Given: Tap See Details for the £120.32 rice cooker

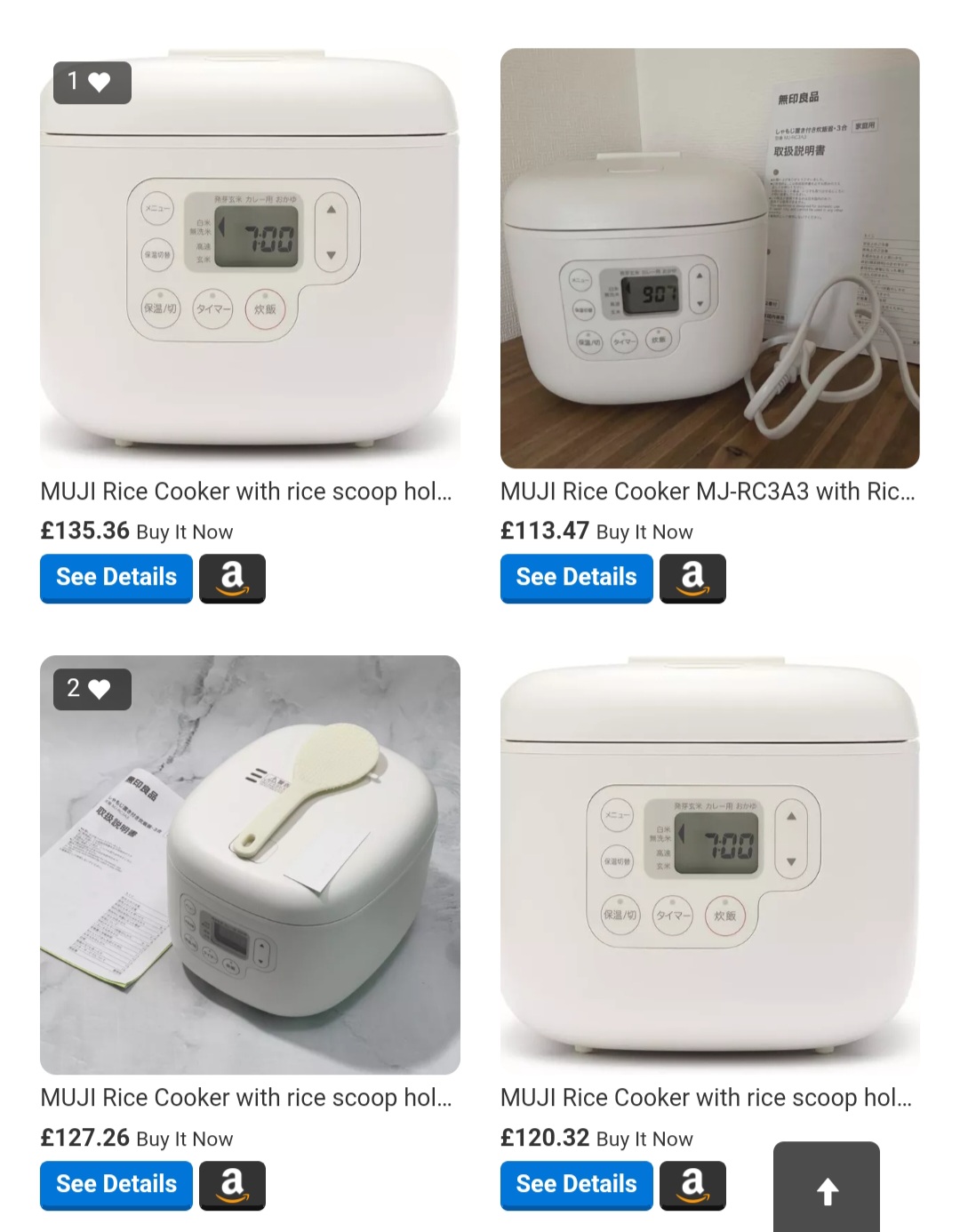Looking at the screenshot, I should coord(576,1185).
